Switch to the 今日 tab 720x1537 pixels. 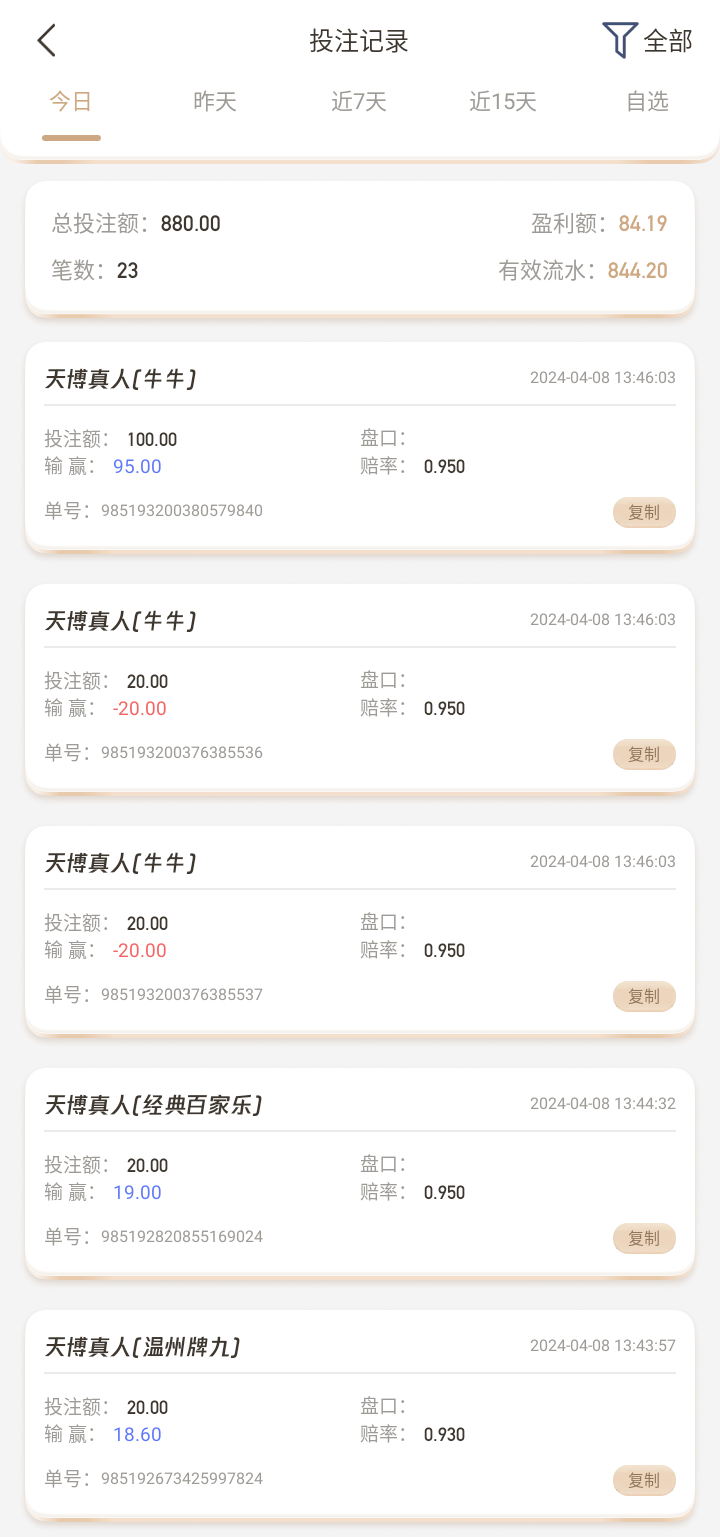tap(71, 101)
